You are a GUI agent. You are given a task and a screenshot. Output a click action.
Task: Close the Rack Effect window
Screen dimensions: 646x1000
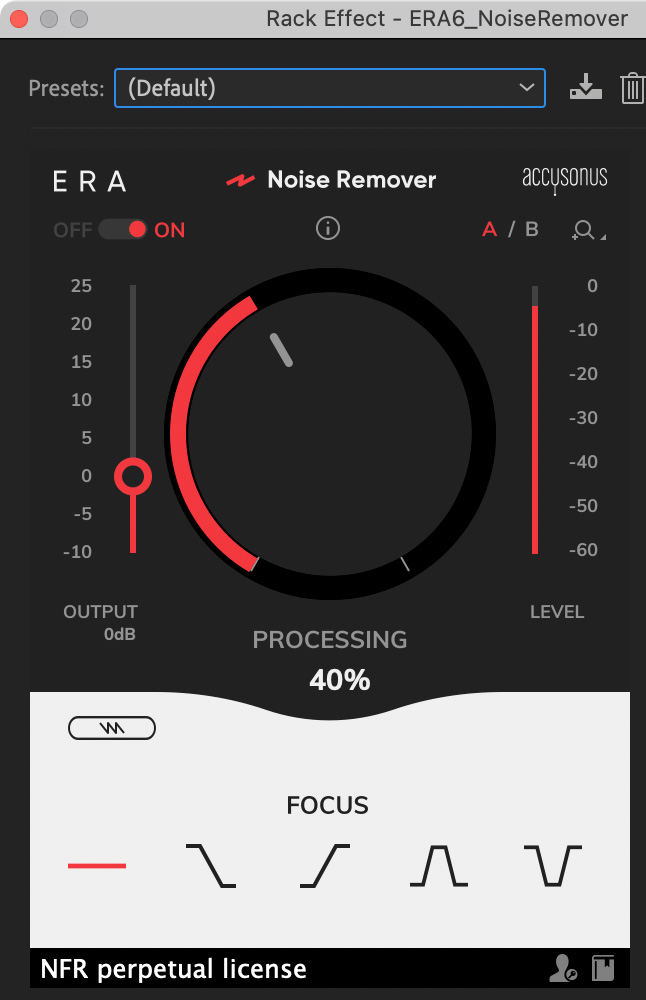(19, 19)
